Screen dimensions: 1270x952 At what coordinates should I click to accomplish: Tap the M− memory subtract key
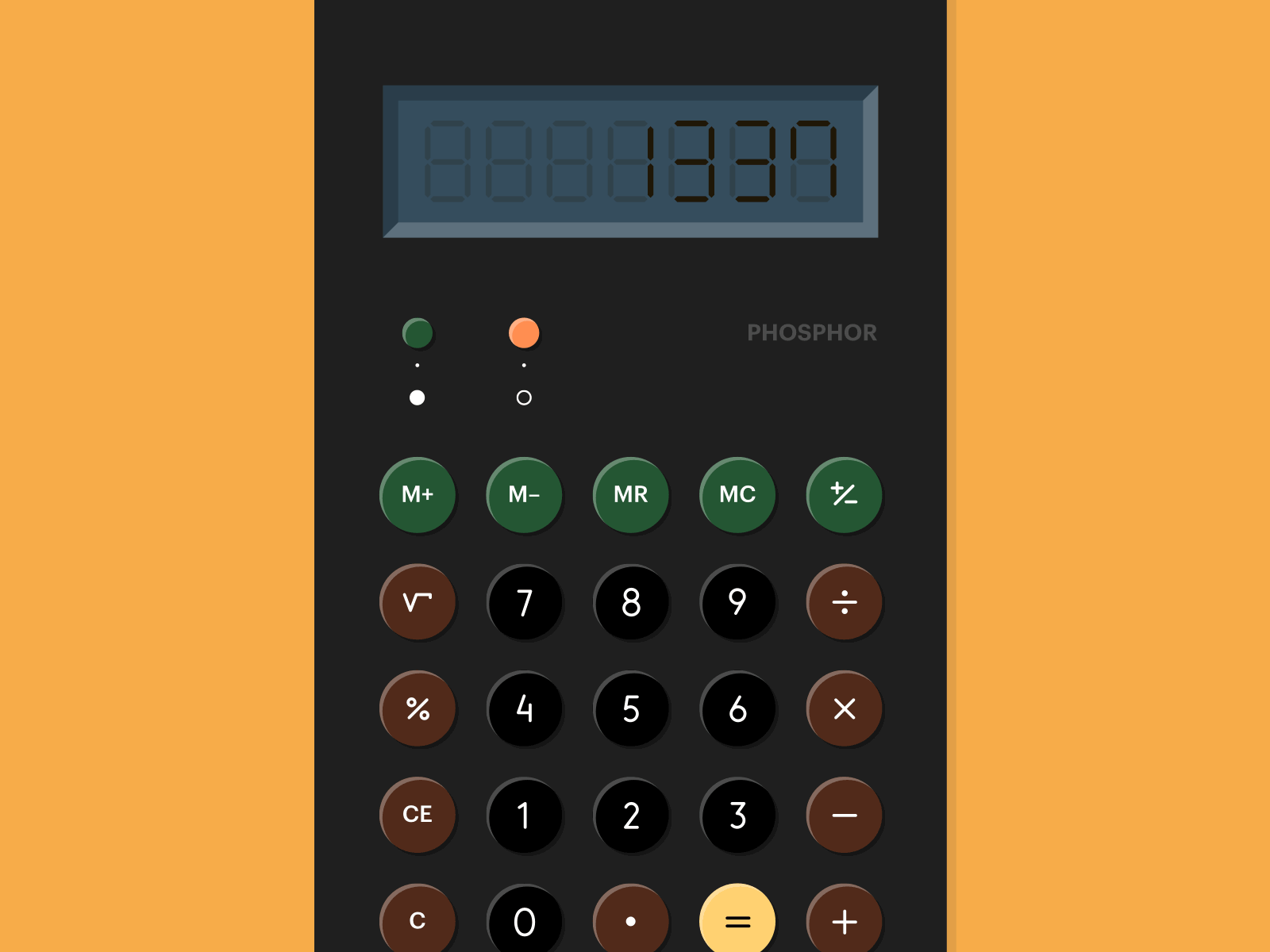(x=524, y=495)
